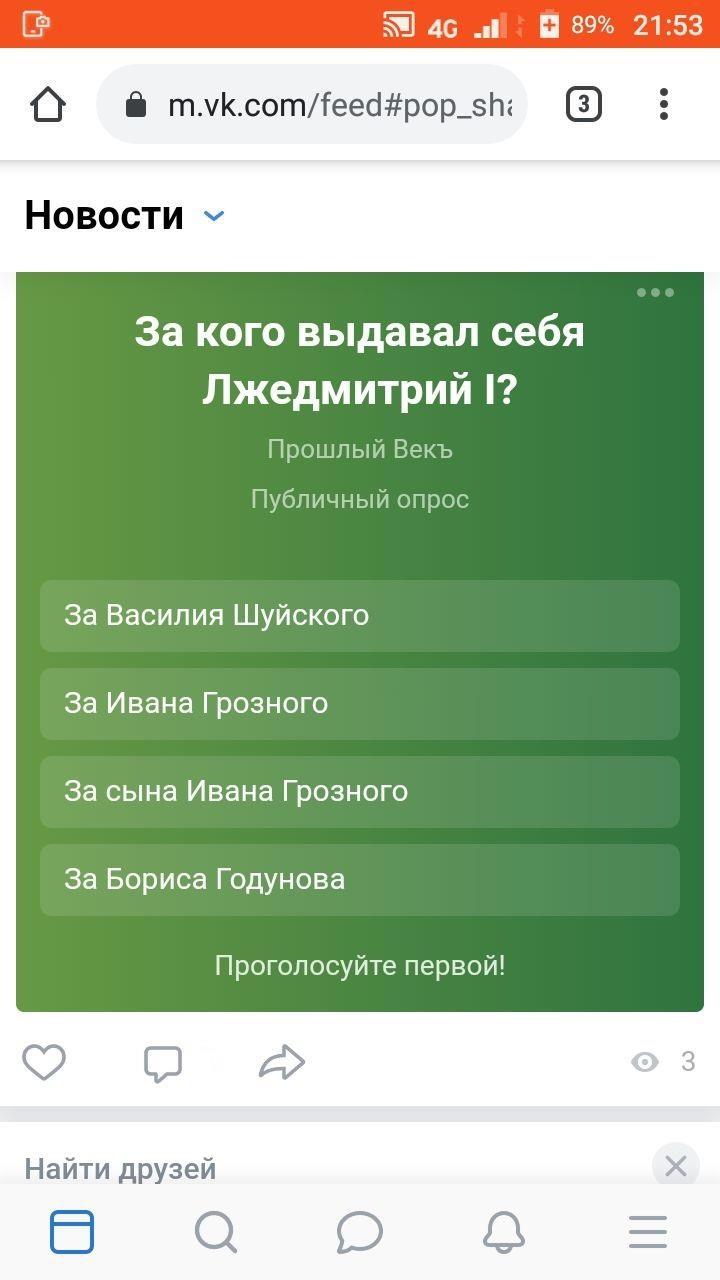This screenshot has width=720, height=1280.
Task: Open the Прошлый Векъ poll author
Action: tap(360, 450)
